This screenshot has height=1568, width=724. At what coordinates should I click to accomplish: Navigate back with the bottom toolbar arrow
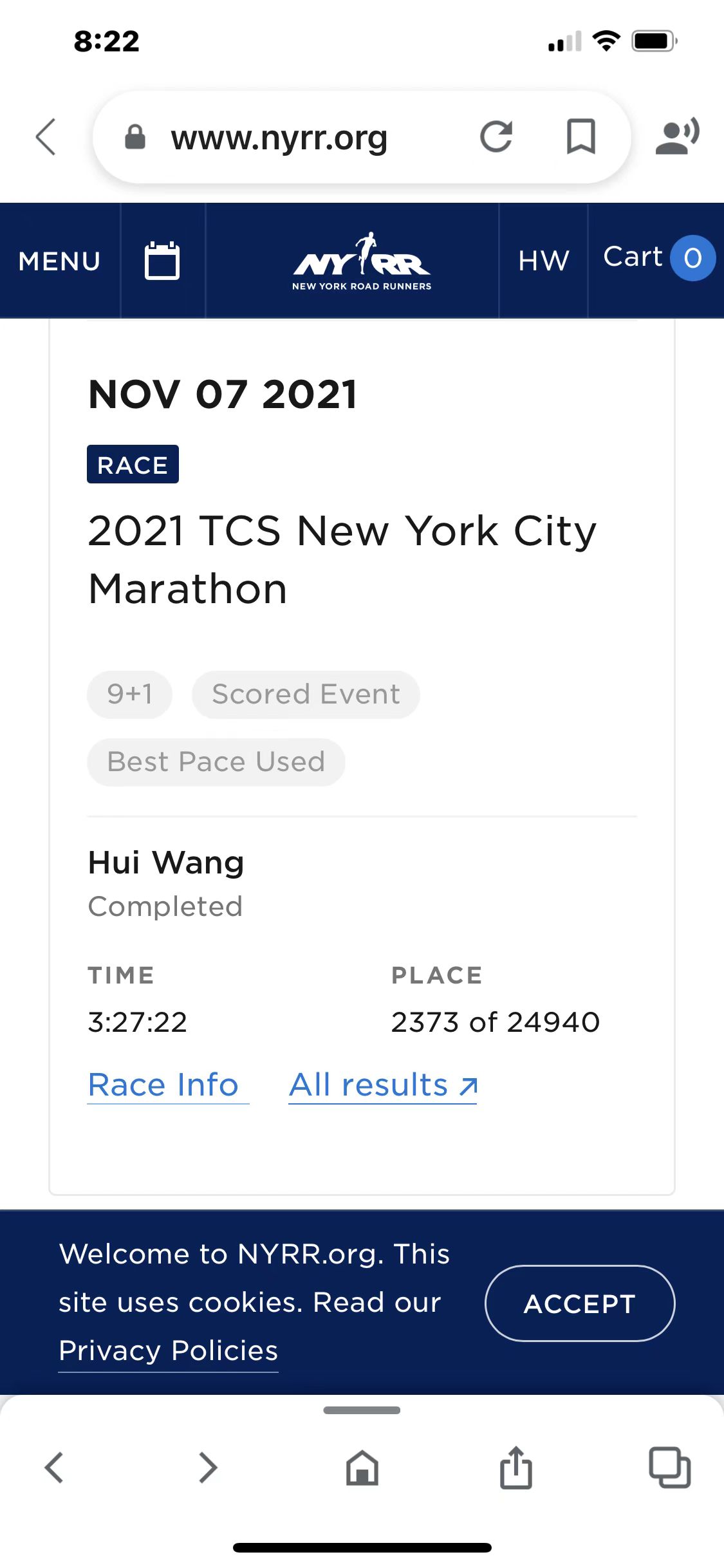(54, 1468)
